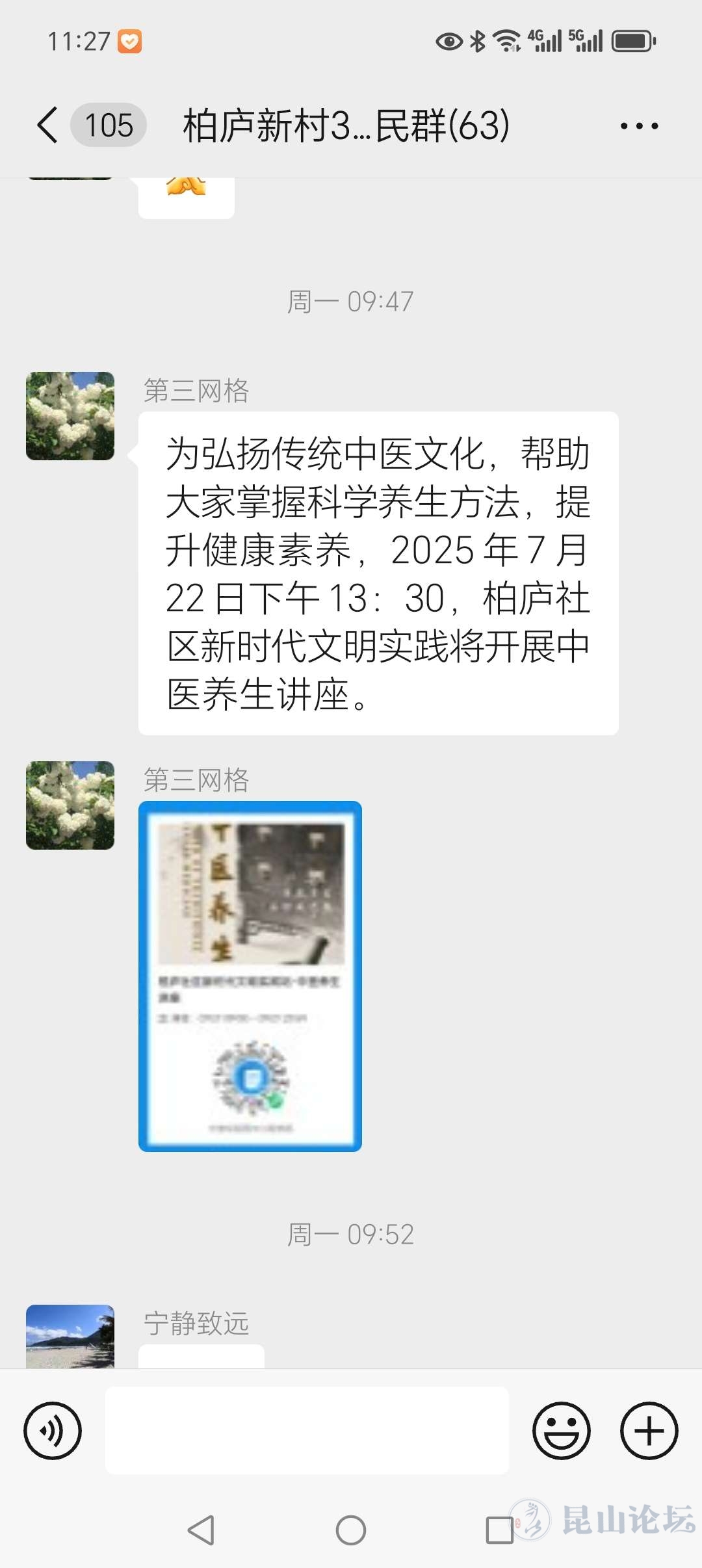
Task: Open the plus attachment menu
Action: (649, 1431)
